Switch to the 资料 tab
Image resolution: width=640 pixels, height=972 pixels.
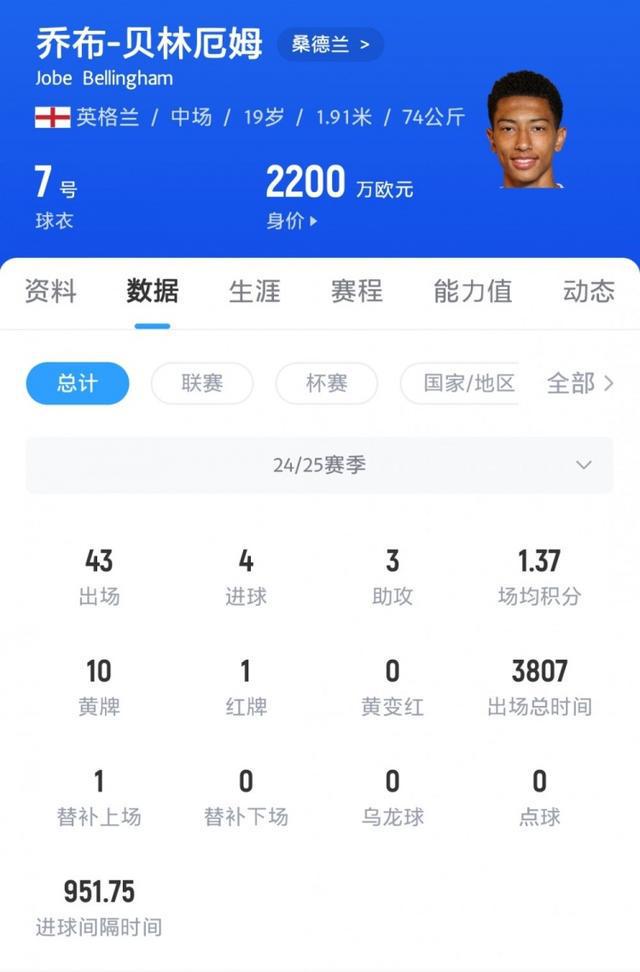pyautogui.click(x=50, y=291)
